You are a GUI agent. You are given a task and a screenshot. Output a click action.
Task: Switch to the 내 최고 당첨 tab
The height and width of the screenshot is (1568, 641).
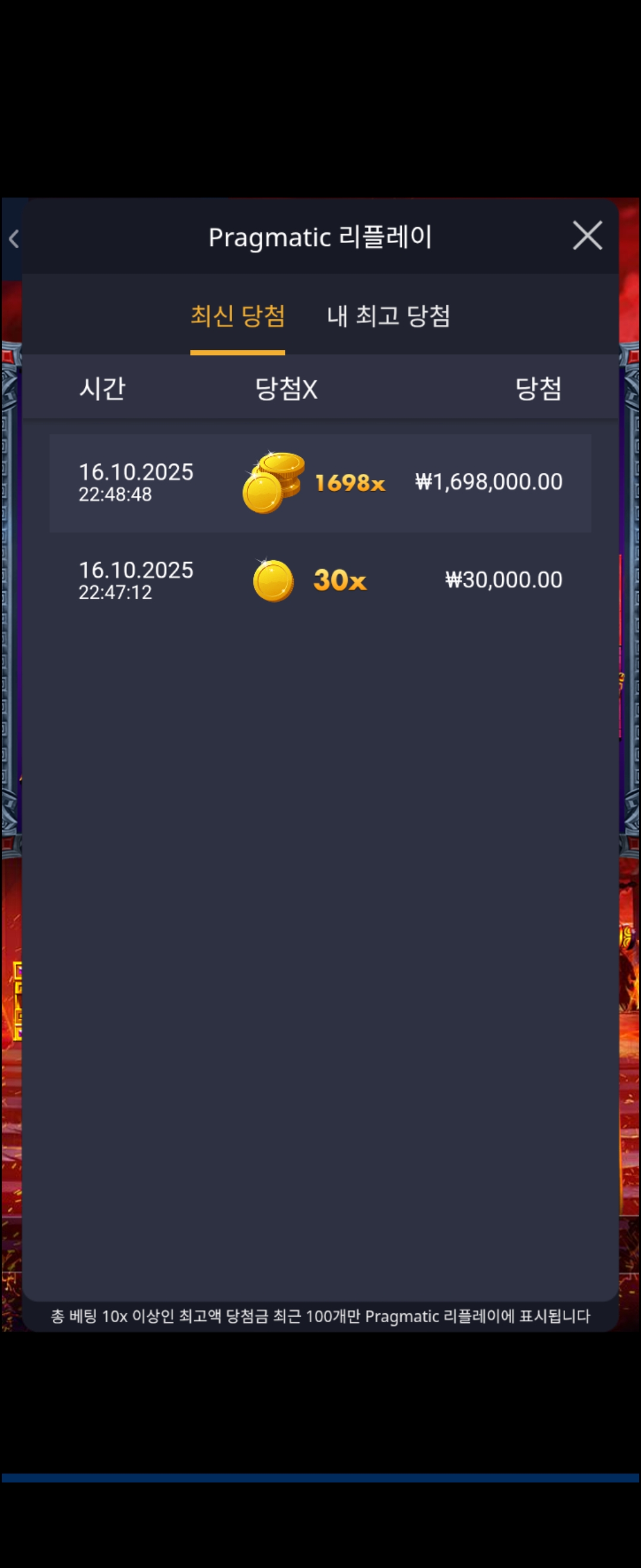(x=388, y=315)
